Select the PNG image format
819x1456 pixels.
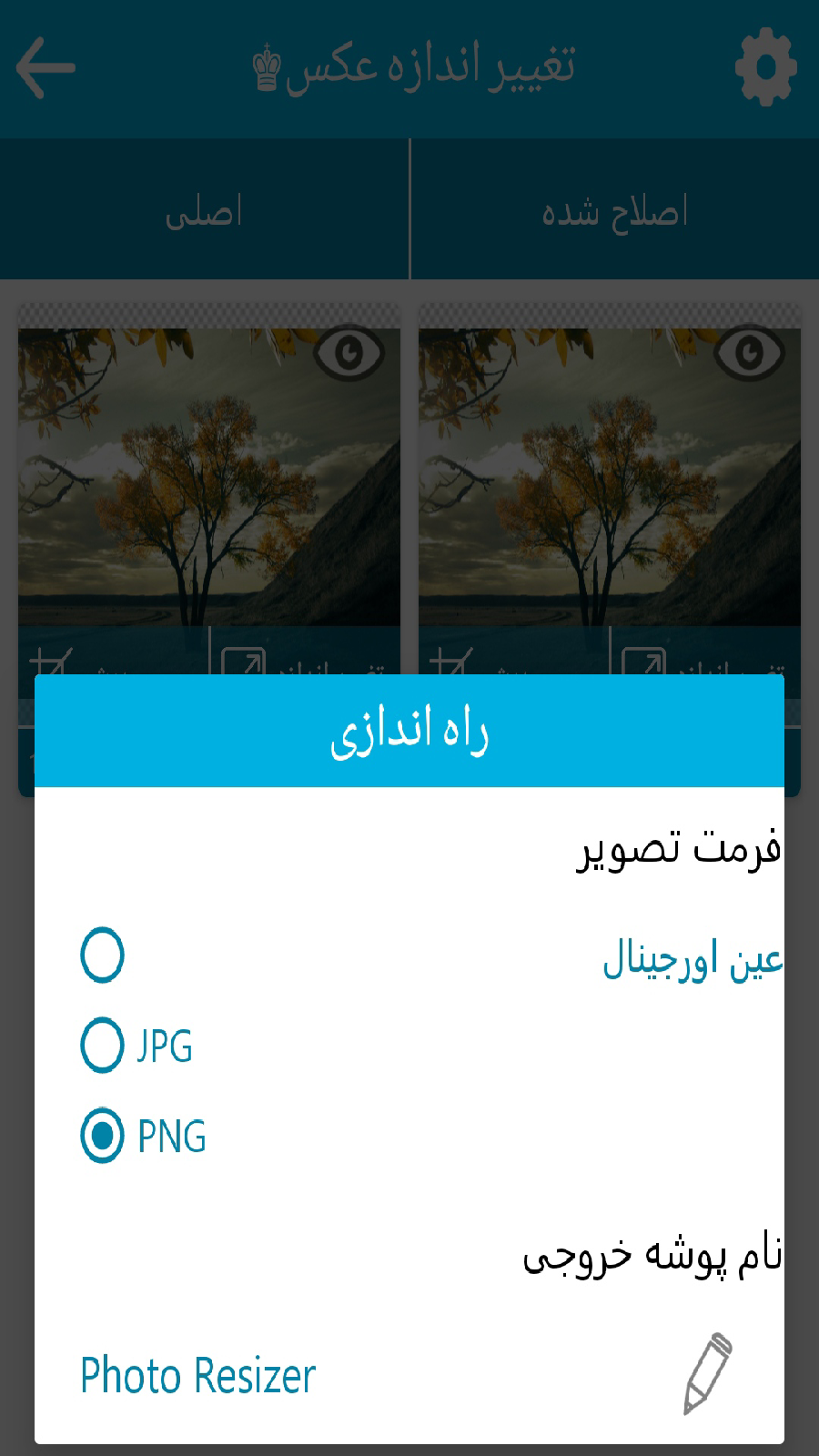tap(102, 1136)
